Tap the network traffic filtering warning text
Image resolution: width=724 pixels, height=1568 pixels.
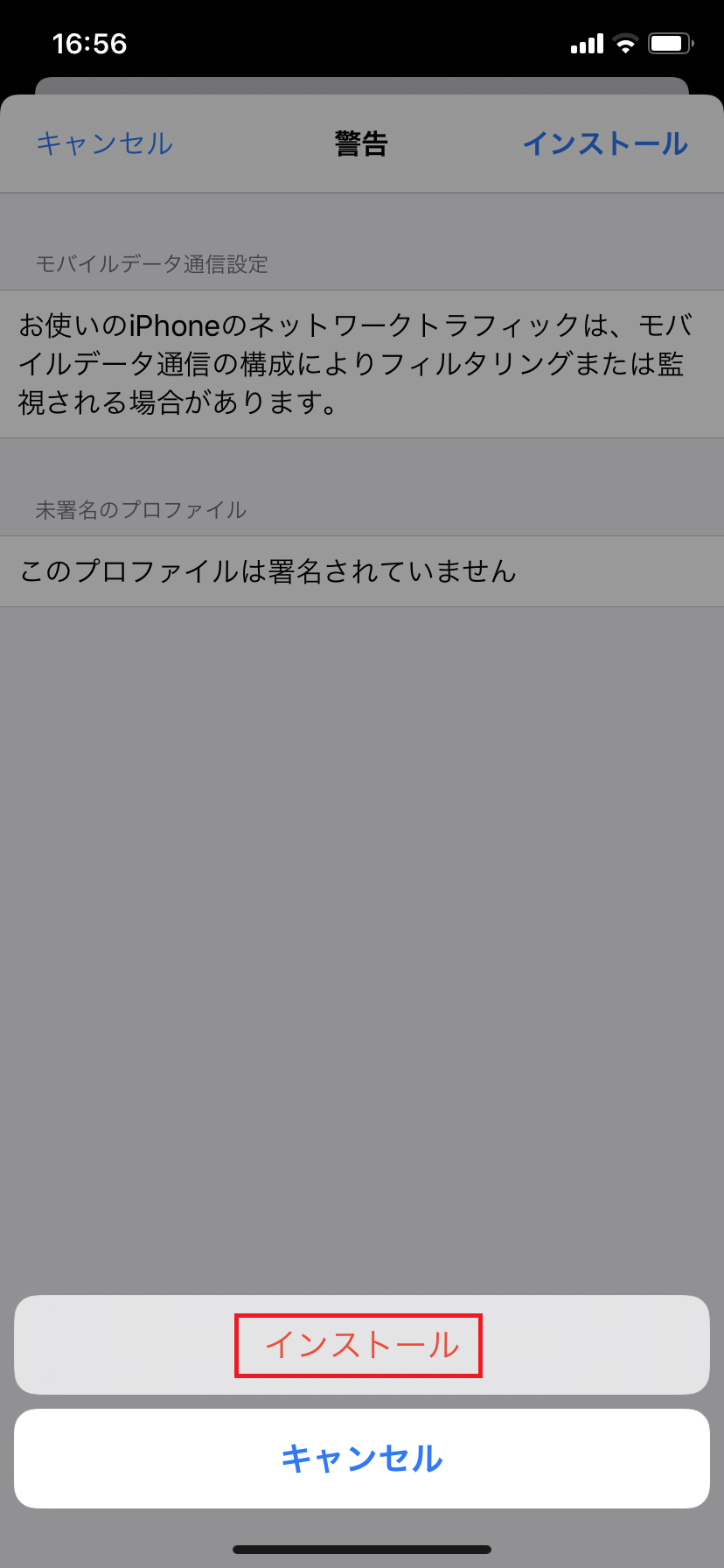click(362, 365)
